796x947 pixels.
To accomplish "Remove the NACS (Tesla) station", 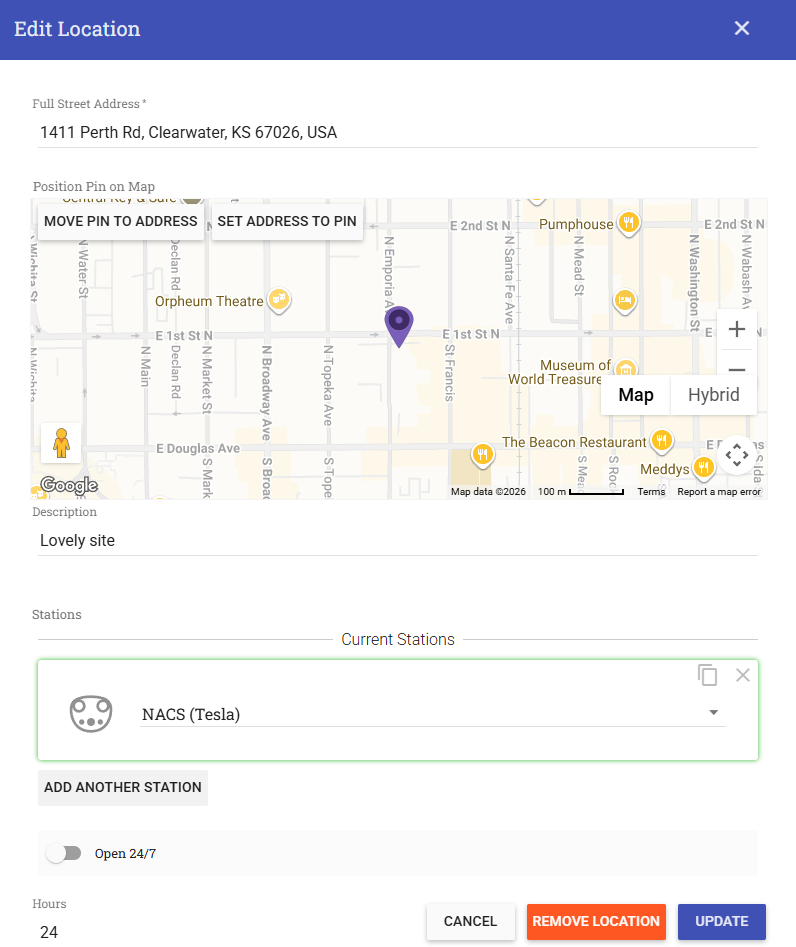I will 743,675.
